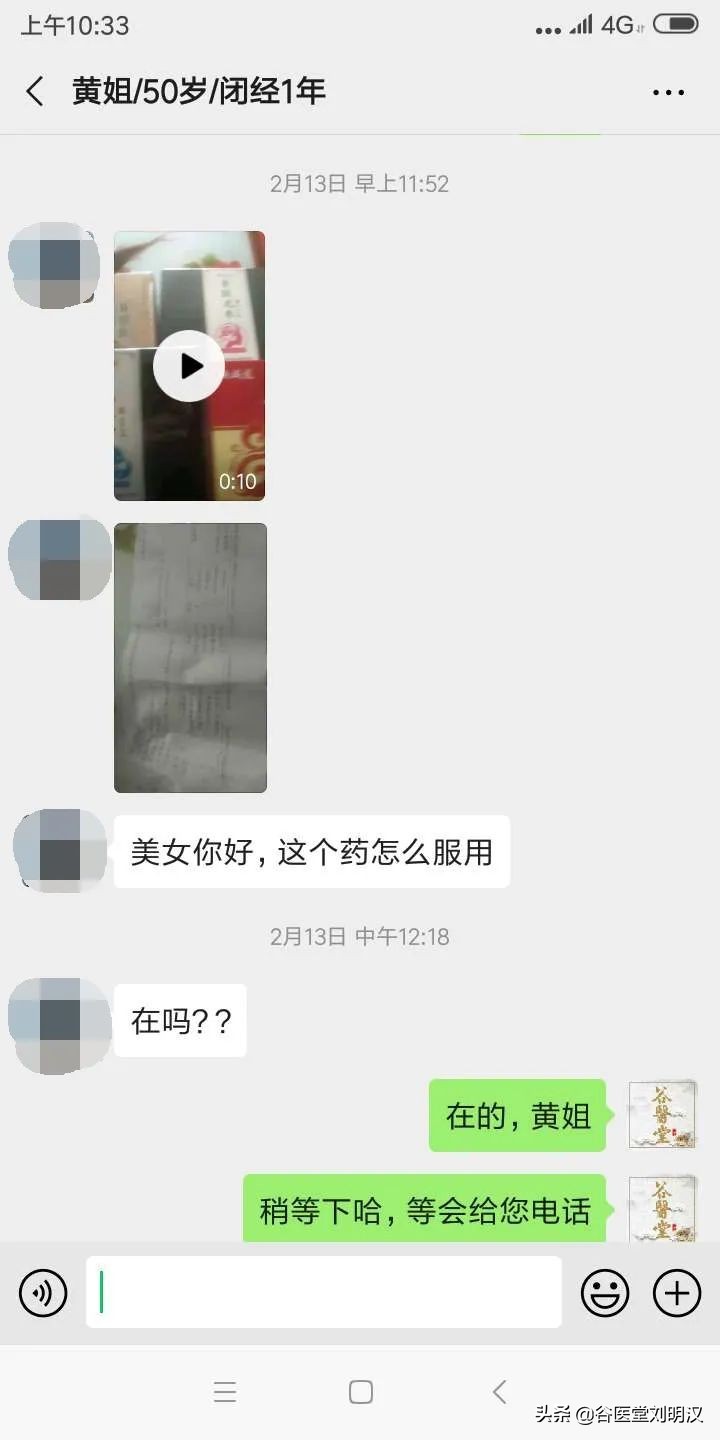The image size is (720, 1440).
Task: Tap the message 美女你好，这个药怎么服用
Action: click(312, 851)
